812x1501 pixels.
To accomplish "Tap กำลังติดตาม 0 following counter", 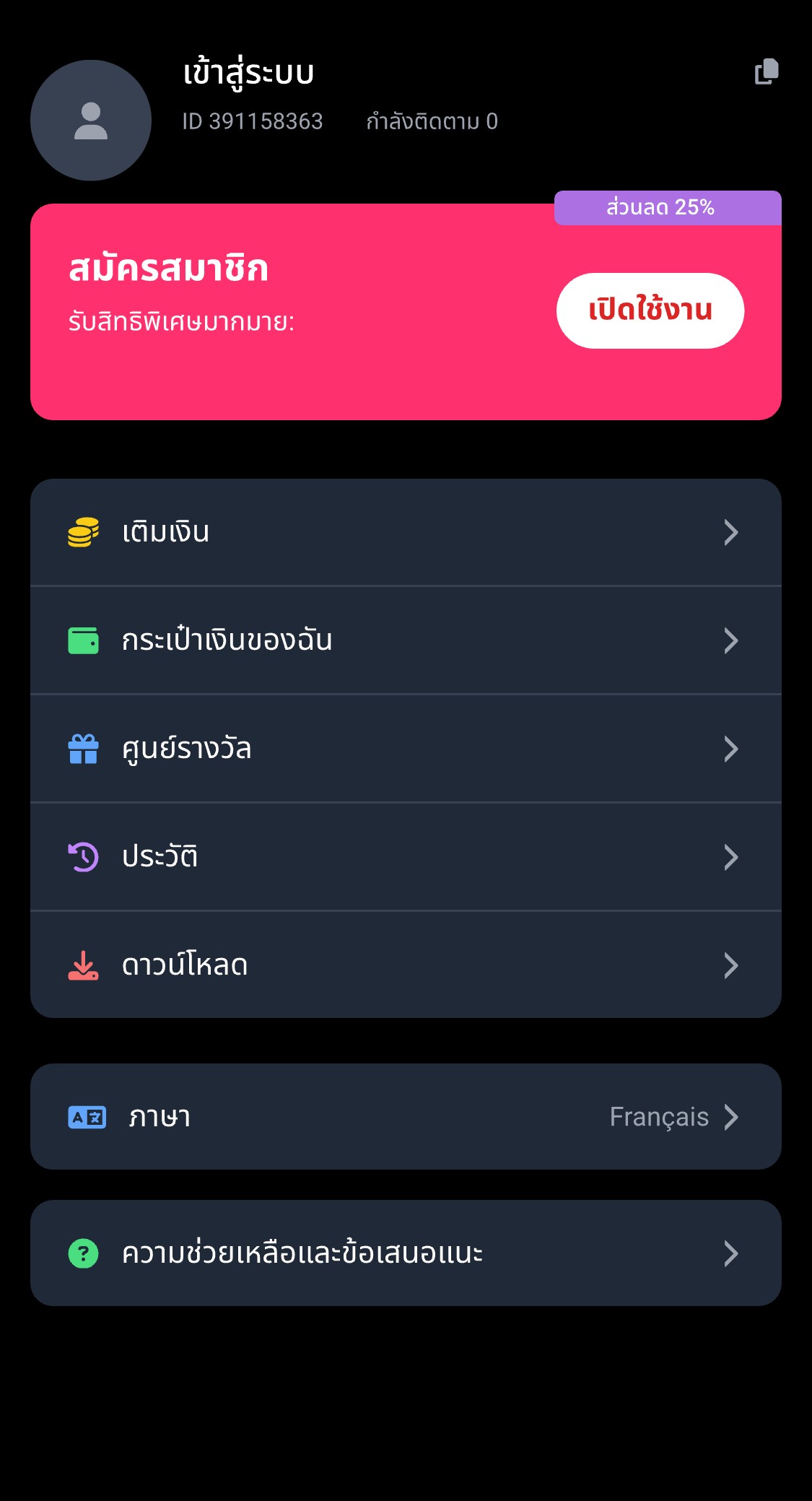I will coord(431,121).
